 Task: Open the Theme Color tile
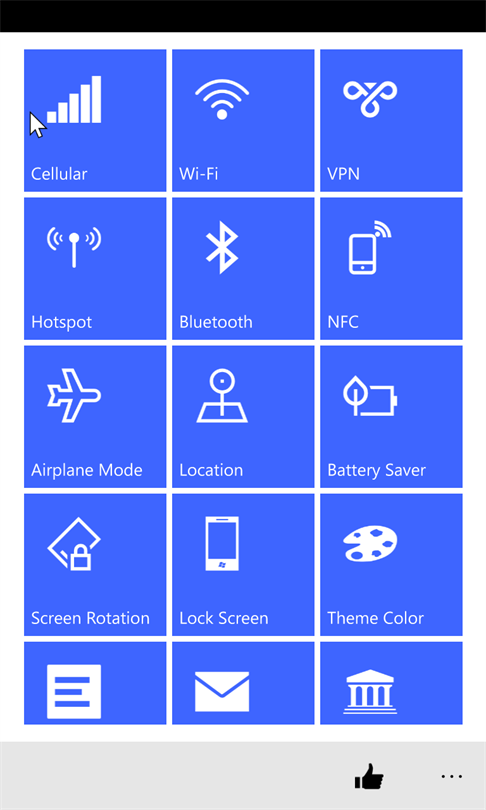pos(391,565)
